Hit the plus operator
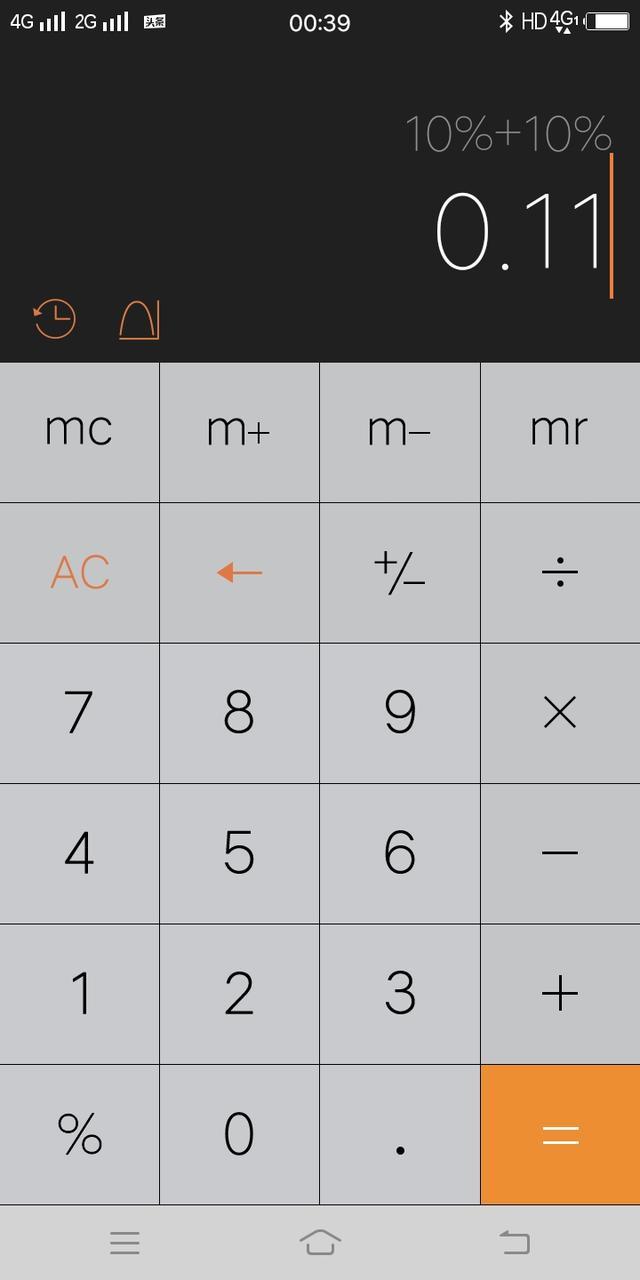640x1280 pixels. coord(559,993)
